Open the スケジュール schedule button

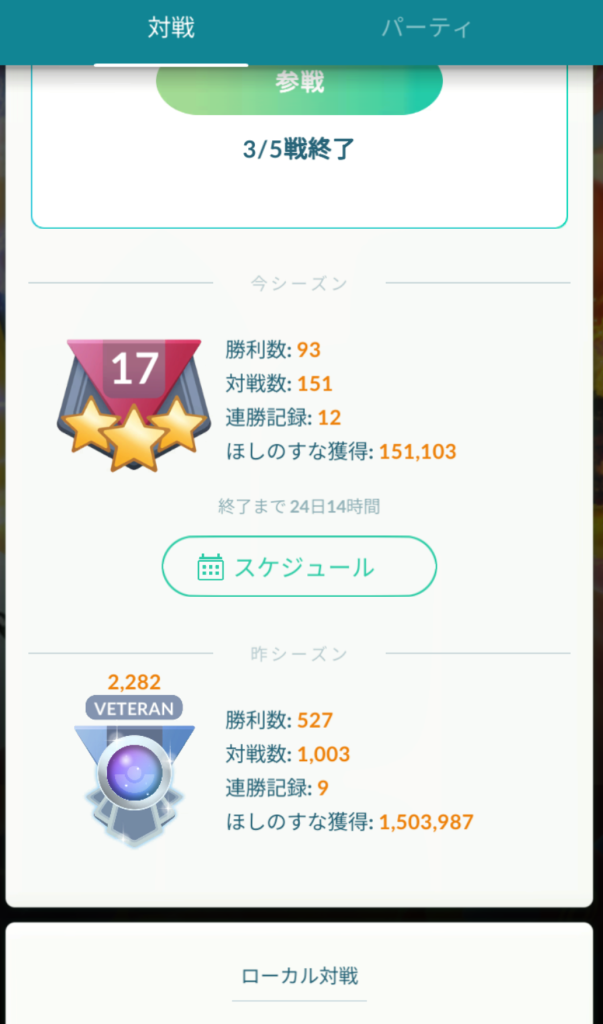299,567
